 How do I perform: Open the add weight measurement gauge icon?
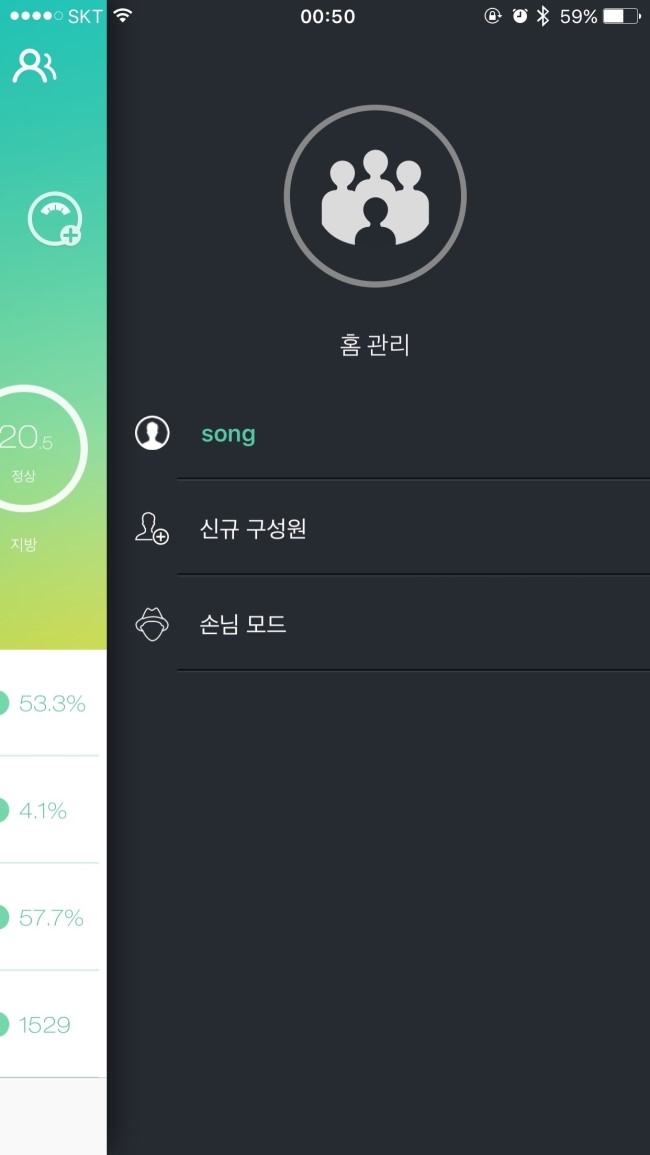coord(55,219)
